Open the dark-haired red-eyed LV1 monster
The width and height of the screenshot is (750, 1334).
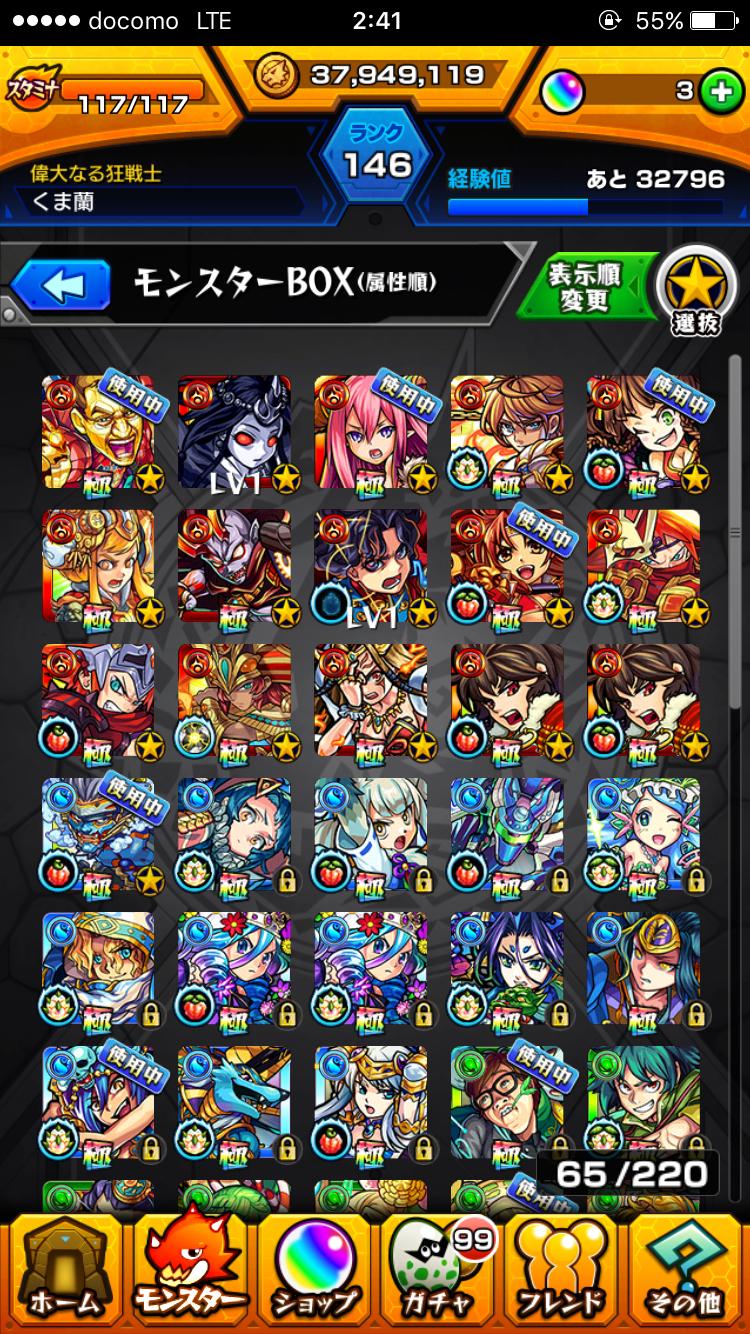pyautogui.click(x=234, y=432)
